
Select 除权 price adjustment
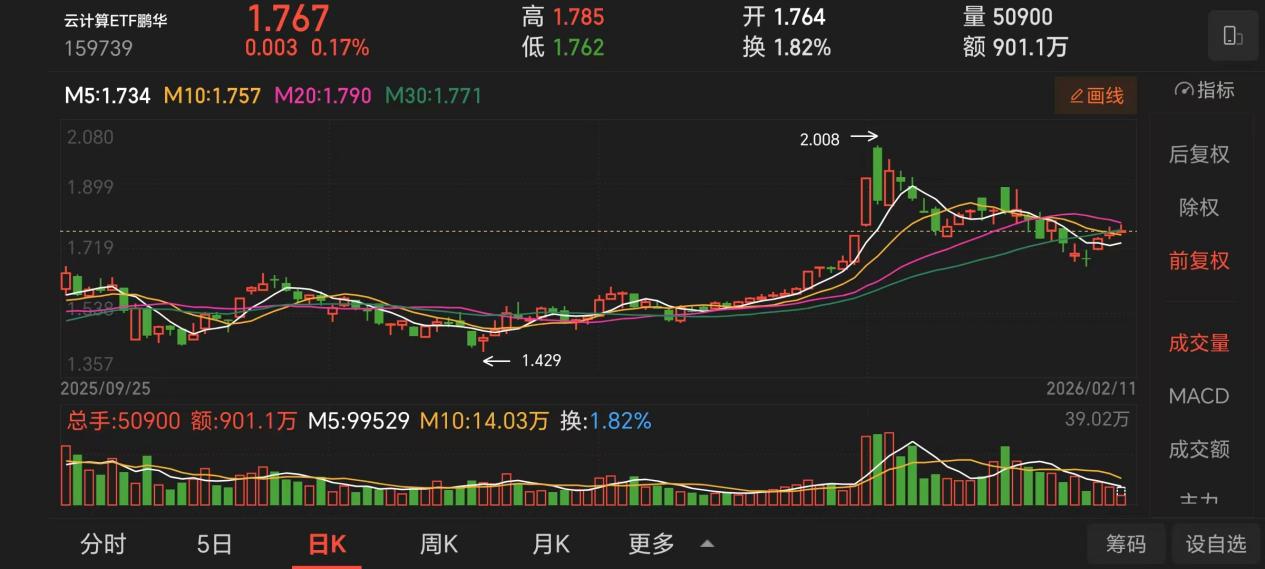[1198, 208]
